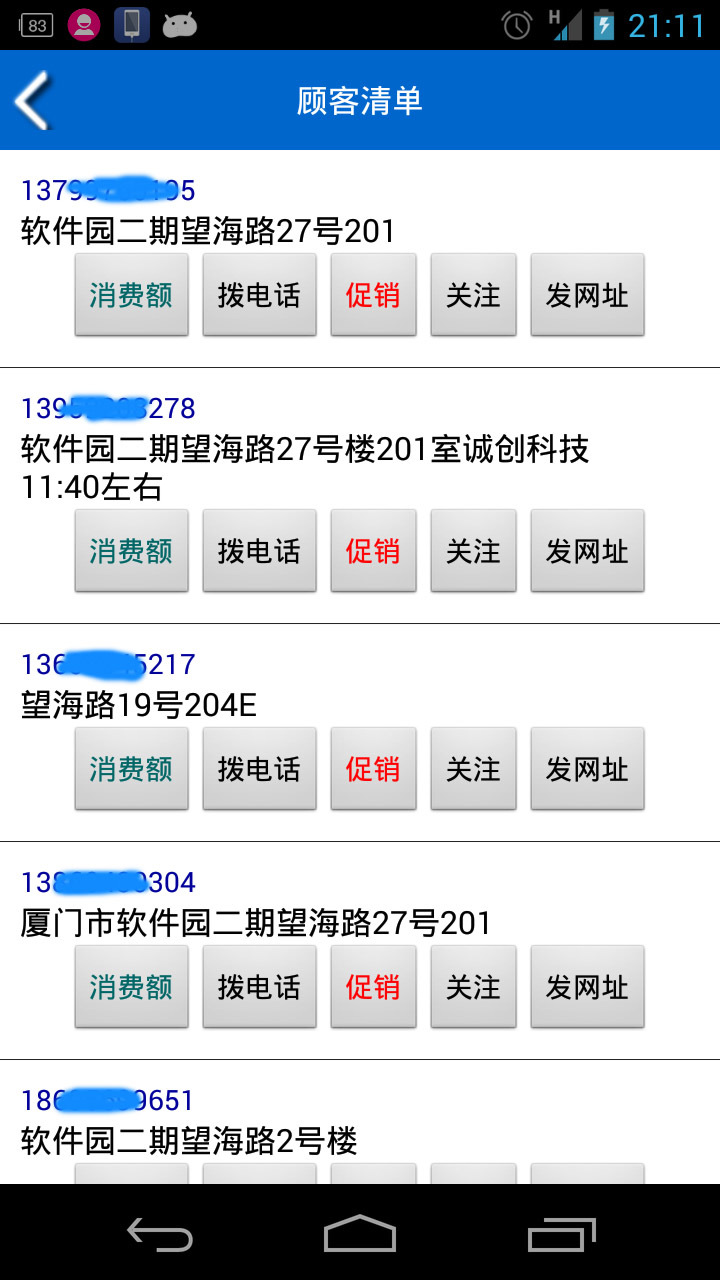This screenshot has height=1280, width=720.
Task: Open 消费额 for customer number starting 1379
Action: 131,294
